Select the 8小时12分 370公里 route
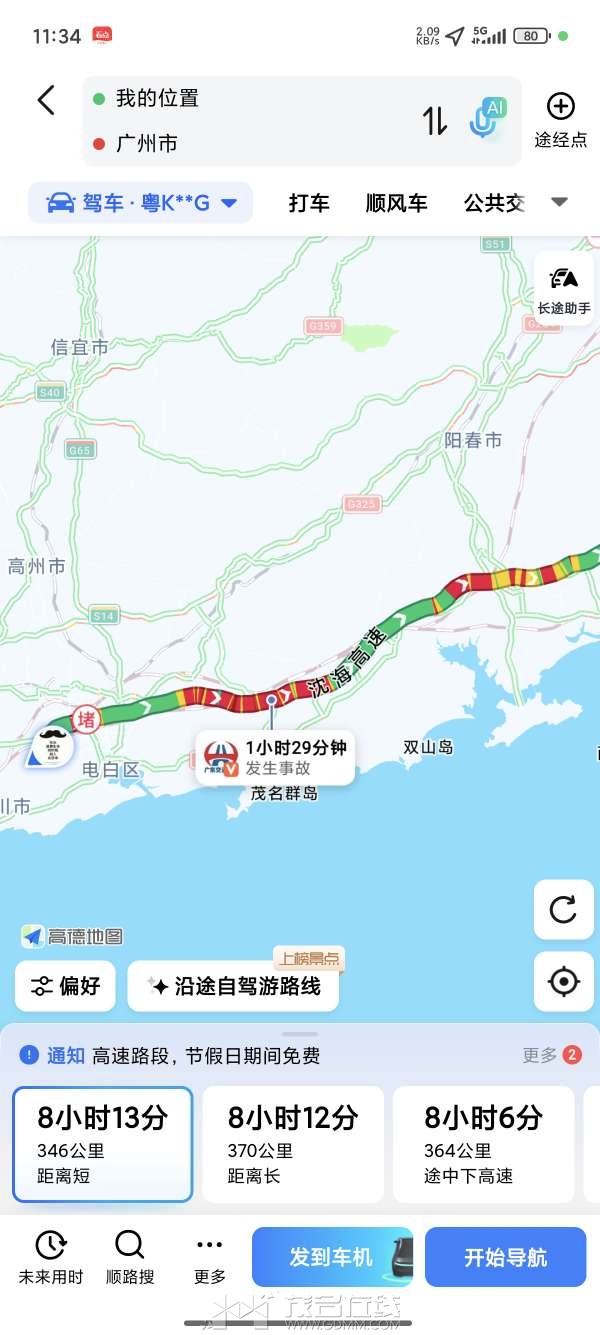Image resolution: width=600 pixels, height=1335 pixels. [x=292, y=1144]
